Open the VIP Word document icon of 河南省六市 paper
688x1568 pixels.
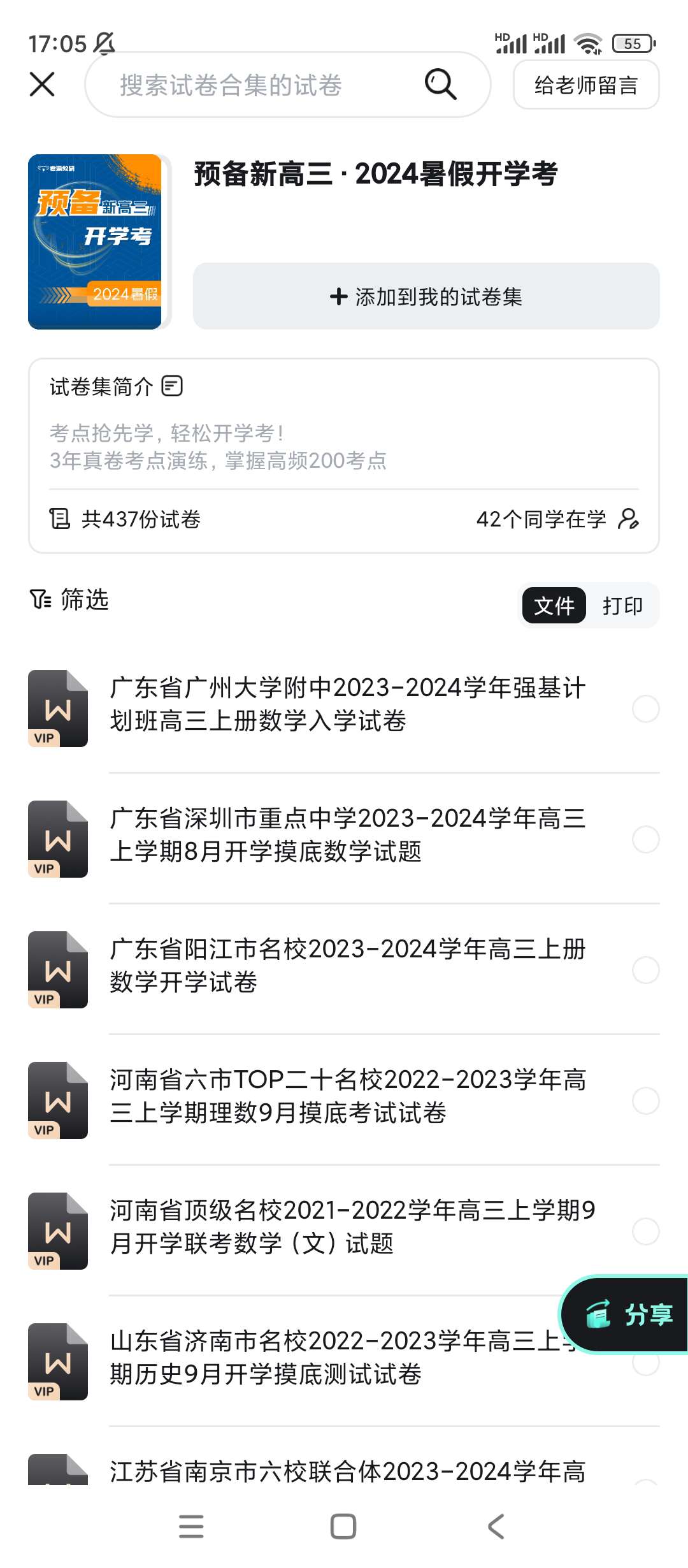[59, 1100]
